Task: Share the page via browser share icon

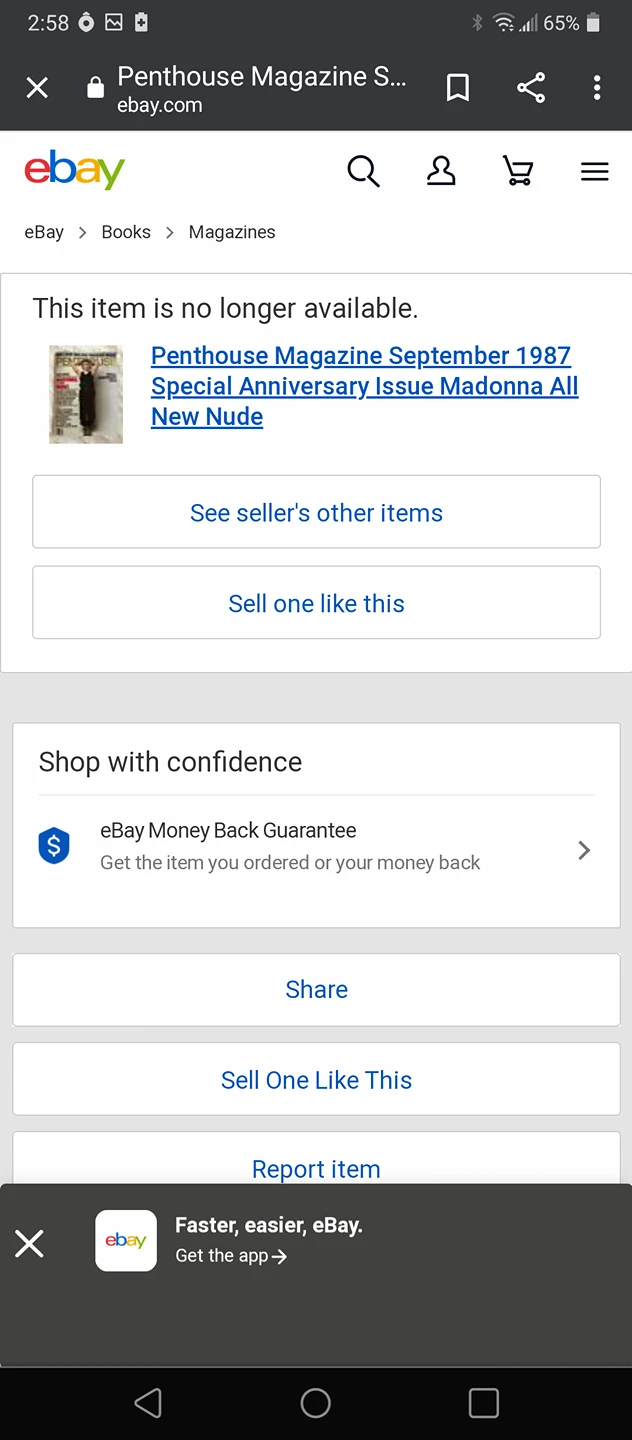Action: [x=531, y=89]
